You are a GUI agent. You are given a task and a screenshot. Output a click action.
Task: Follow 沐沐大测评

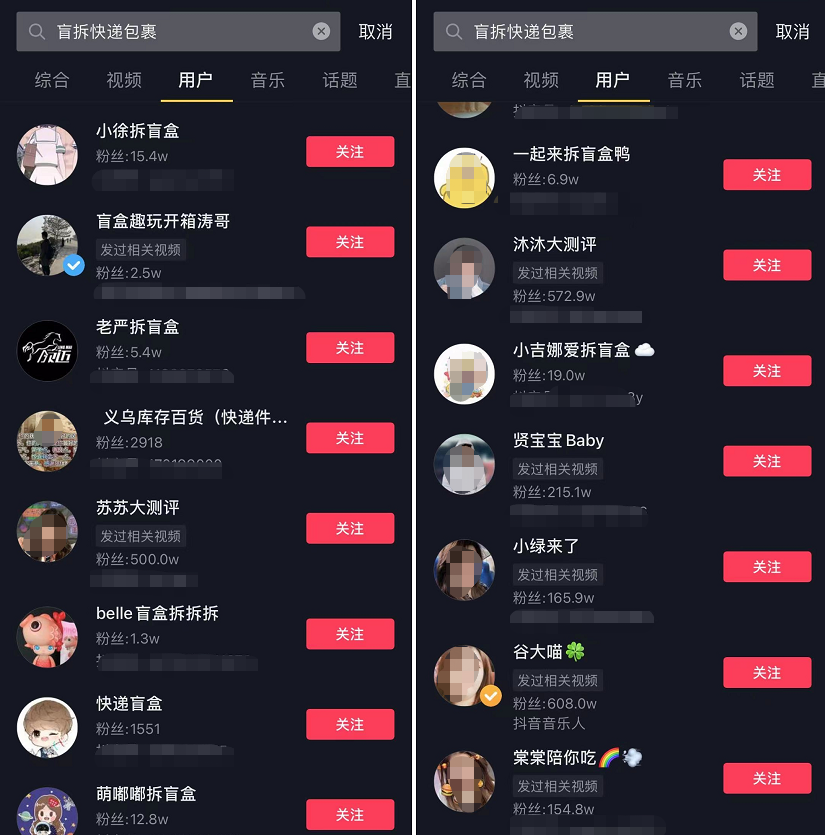tap(767, 265)
